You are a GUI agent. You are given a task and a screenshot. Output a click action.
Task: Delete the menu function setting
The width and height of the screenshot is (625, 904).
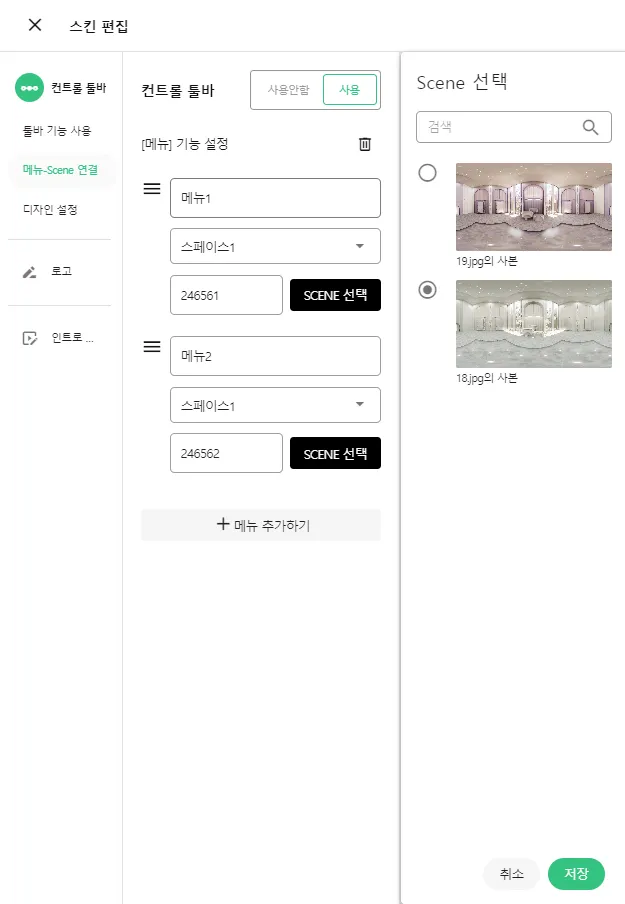click(365, 144)
